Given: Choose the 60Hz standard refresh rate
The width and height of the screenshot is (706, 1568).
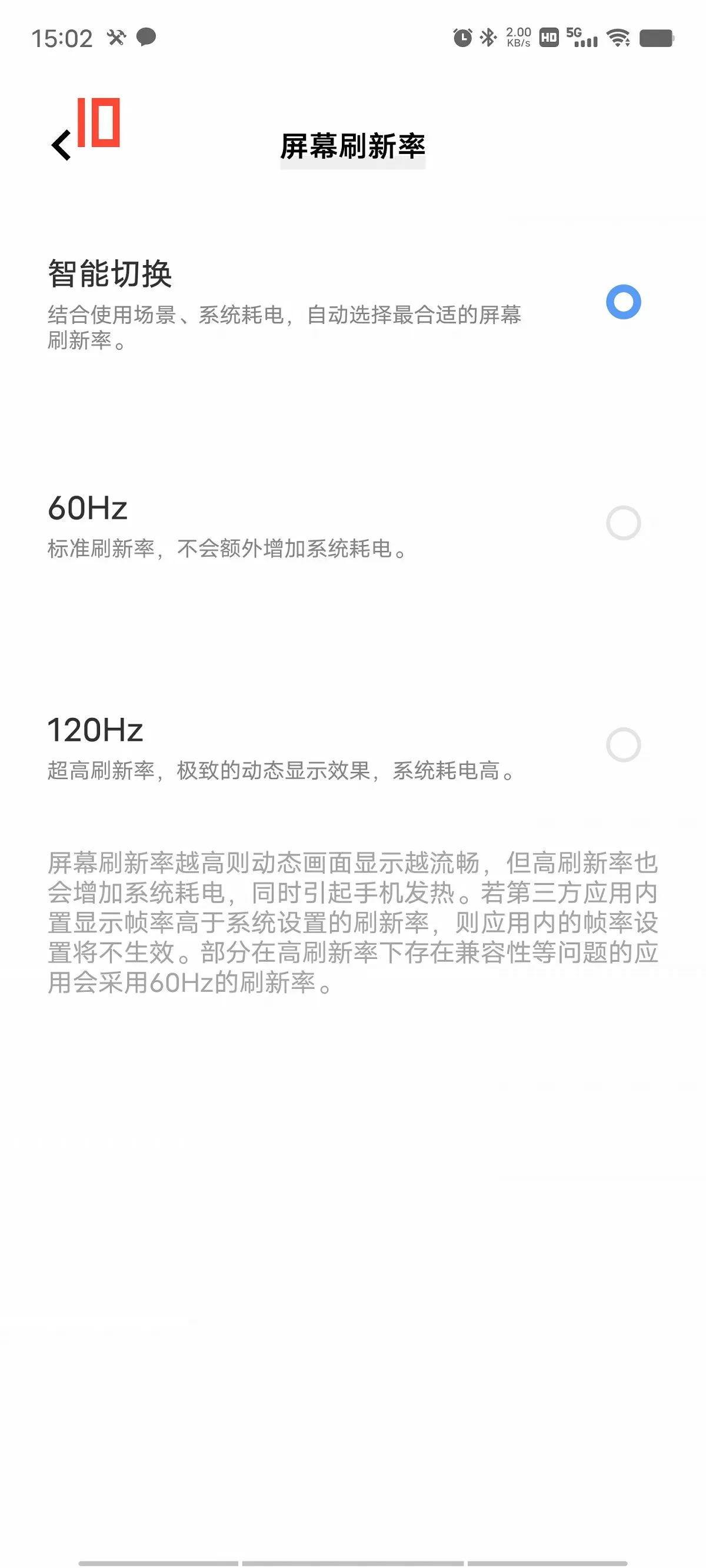Looking at the screenshot, I should coord(352,524).
